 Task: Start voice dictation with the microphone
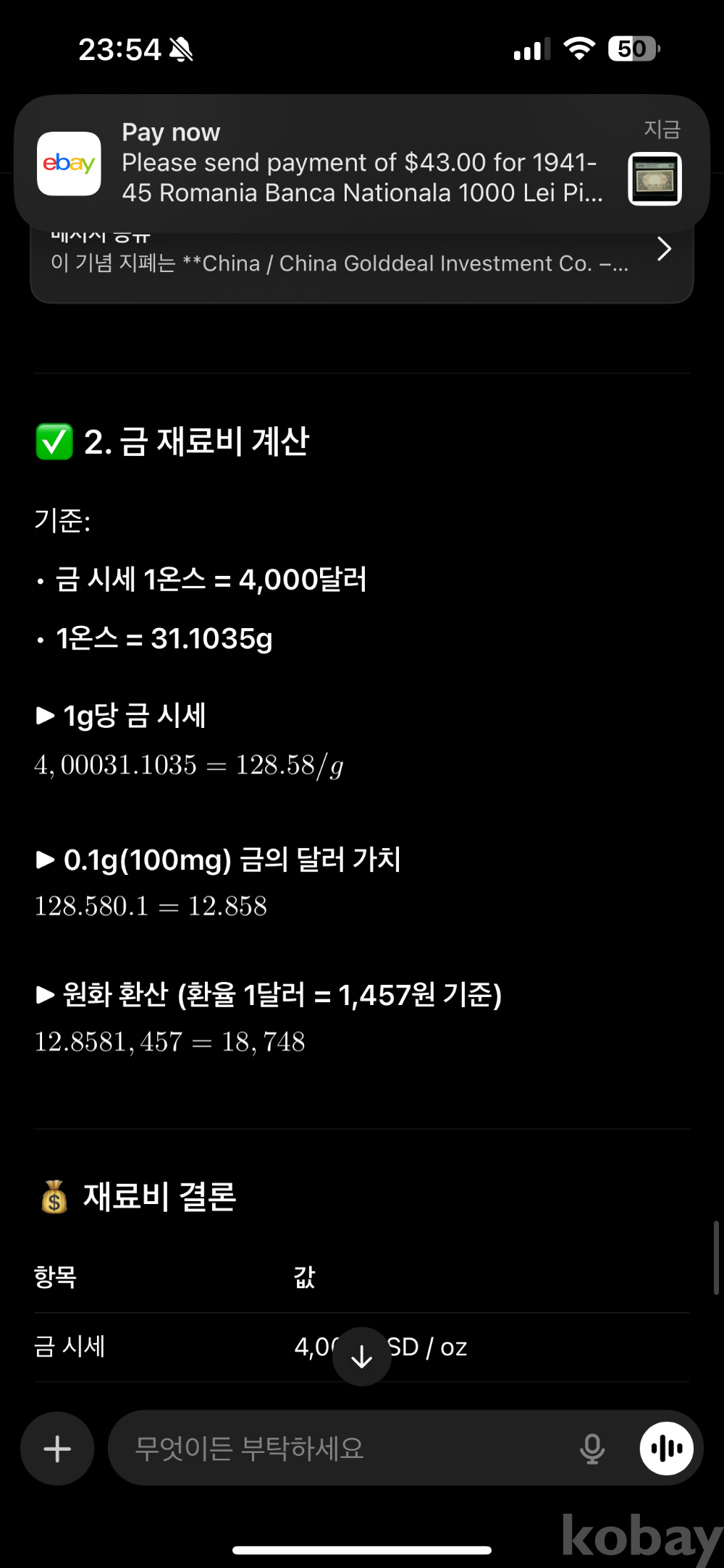tap(592, 1449)
